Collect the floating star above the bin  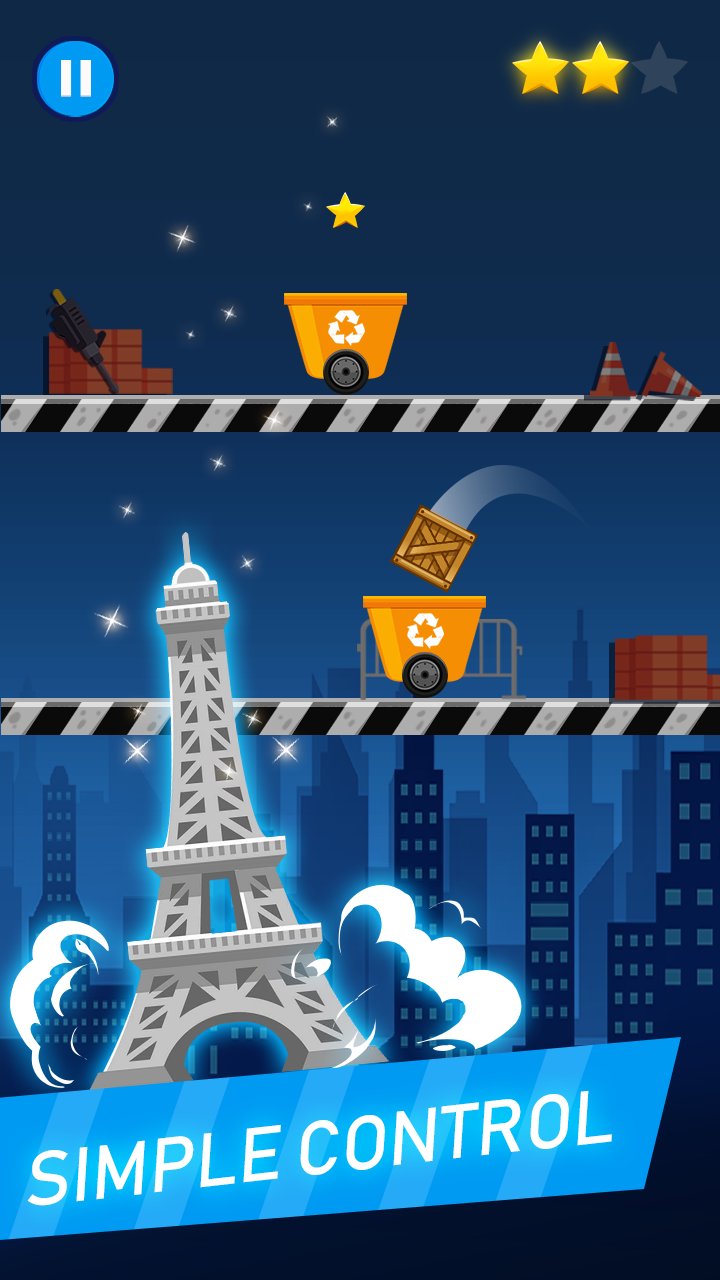[x=345, y=210]
